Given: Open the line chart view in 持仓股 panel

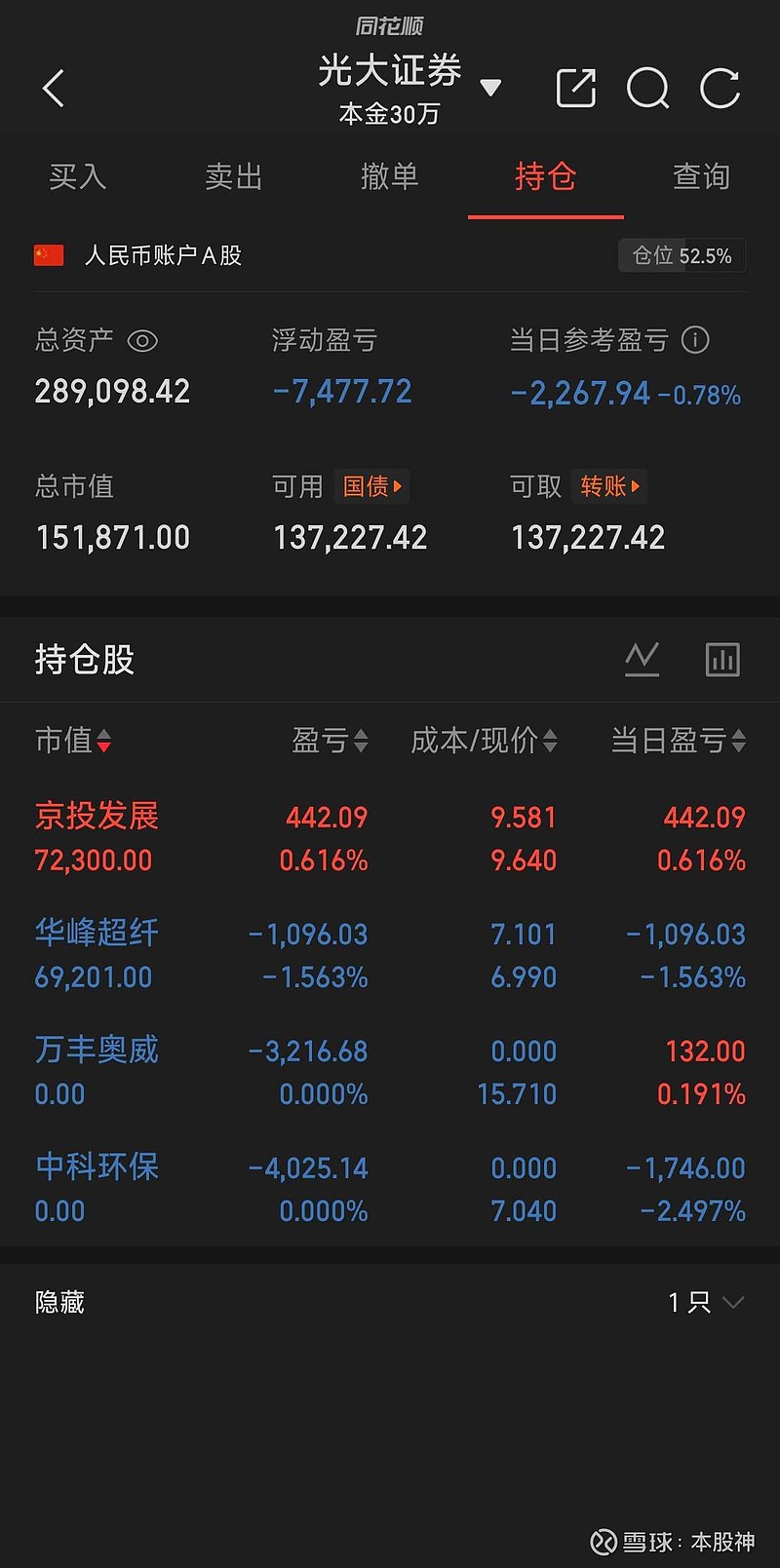Looking at the screenshot, I should pos(642,659).
